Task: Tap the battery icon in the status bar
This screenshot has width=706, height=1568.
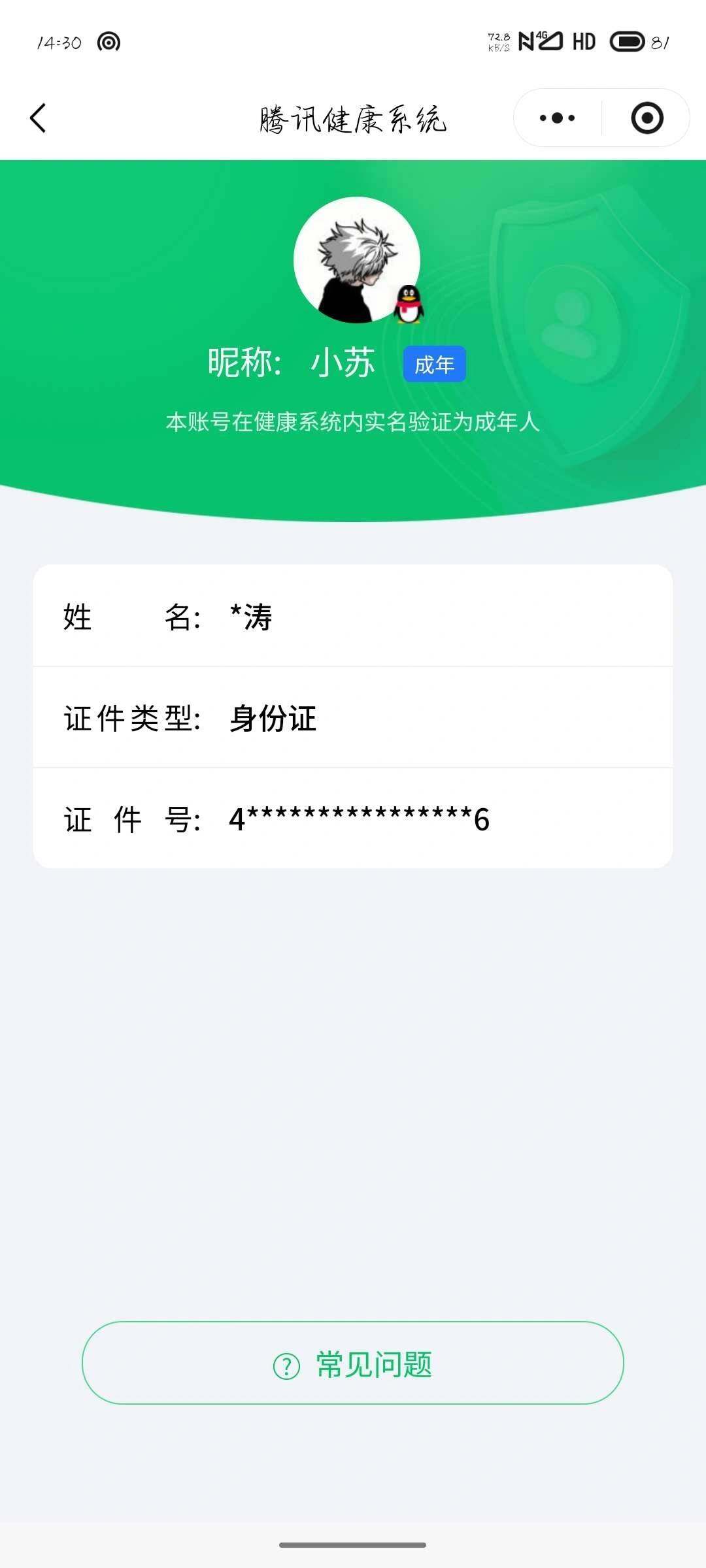Action: click(629, 42)
